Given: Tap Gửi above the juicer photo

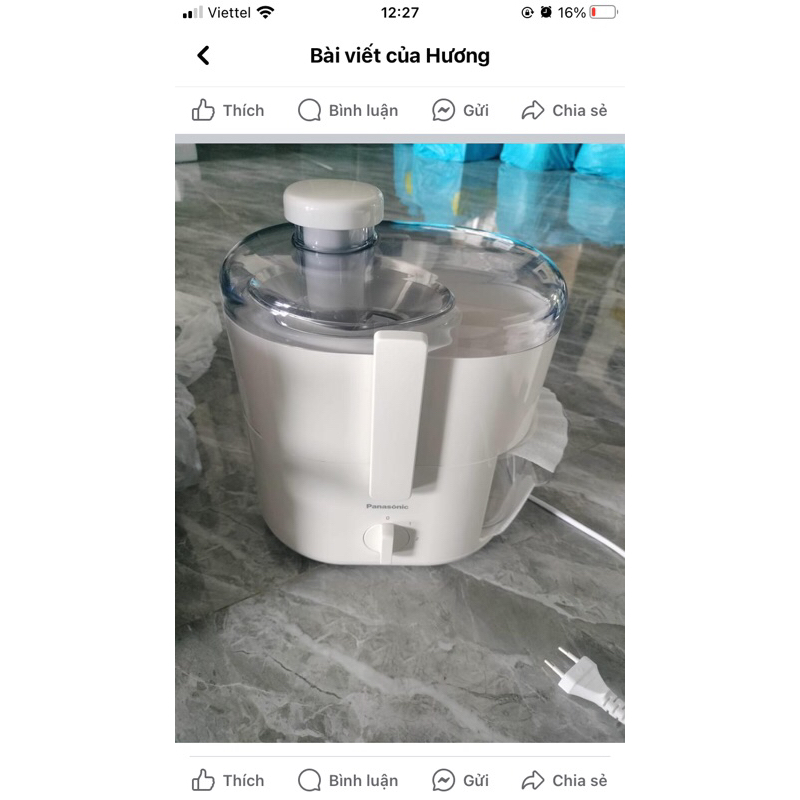Looking at the screenshot, I should point(460,110).
